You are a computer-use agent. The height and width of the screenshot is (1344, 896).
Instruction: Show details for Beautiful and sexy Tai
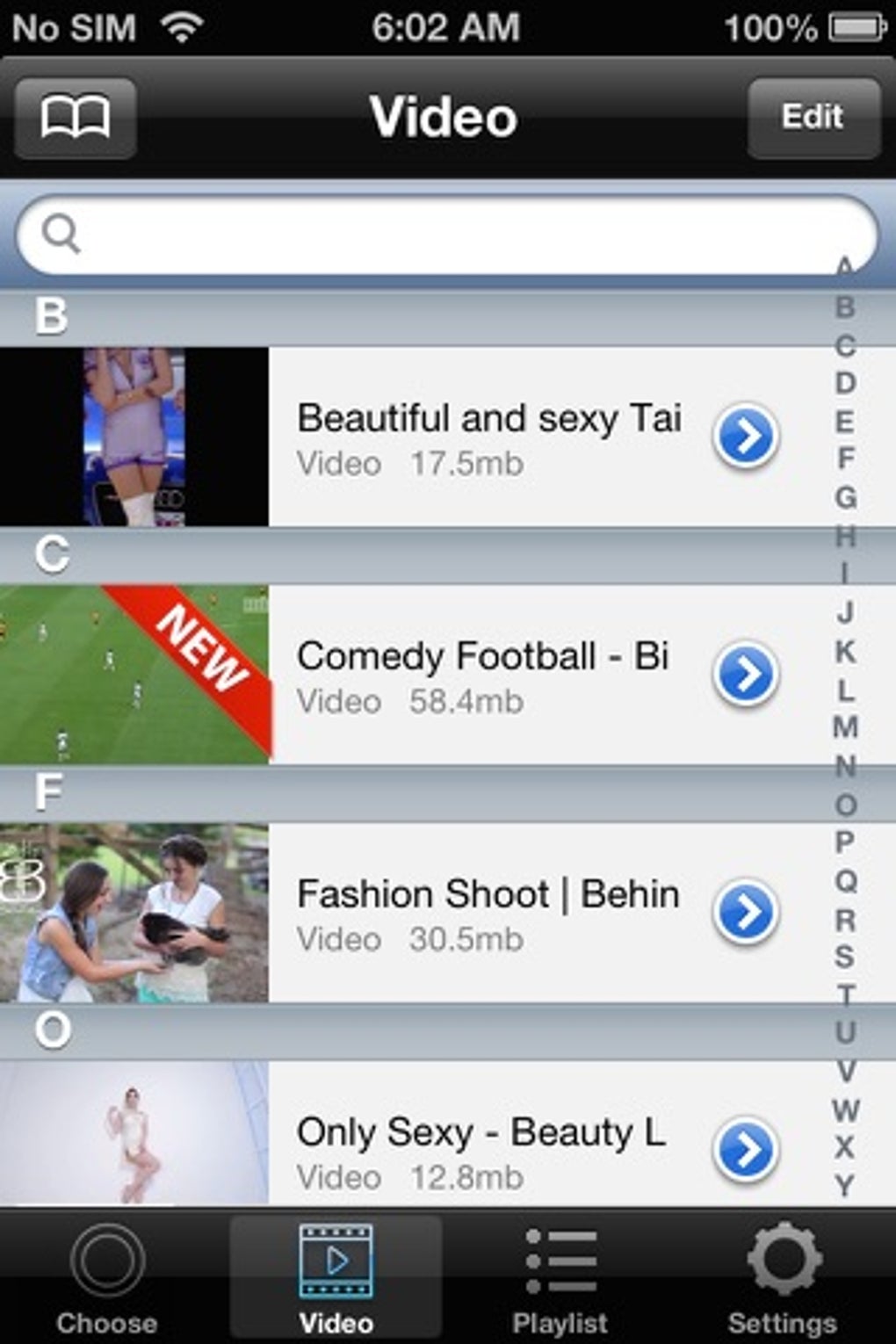tap(746, 437)
